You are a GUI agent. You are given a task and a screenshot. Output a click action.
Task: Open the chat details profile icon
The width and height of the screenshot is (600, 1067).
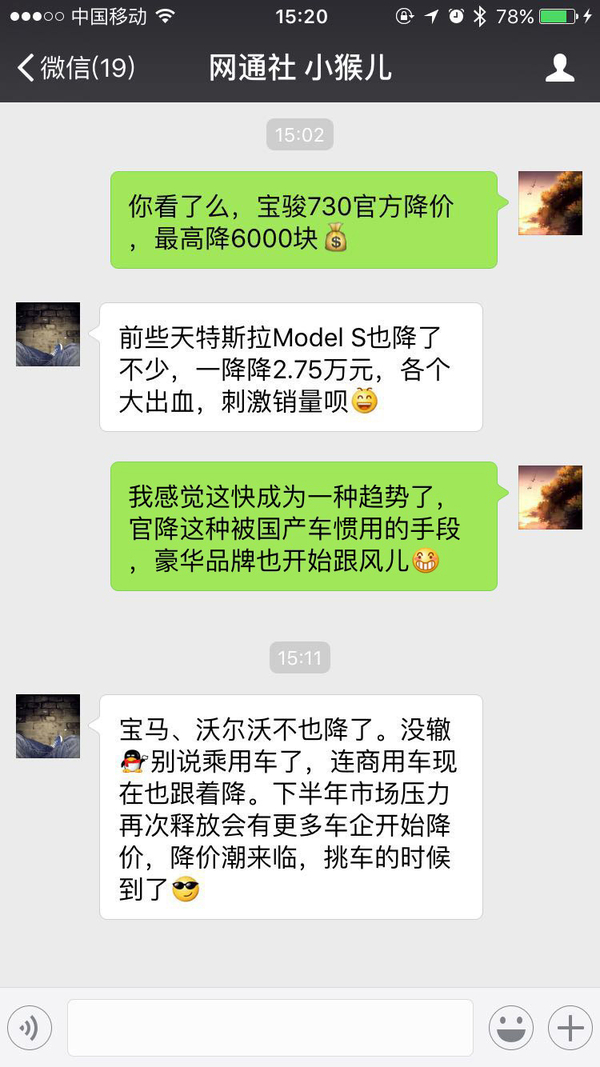559,68
